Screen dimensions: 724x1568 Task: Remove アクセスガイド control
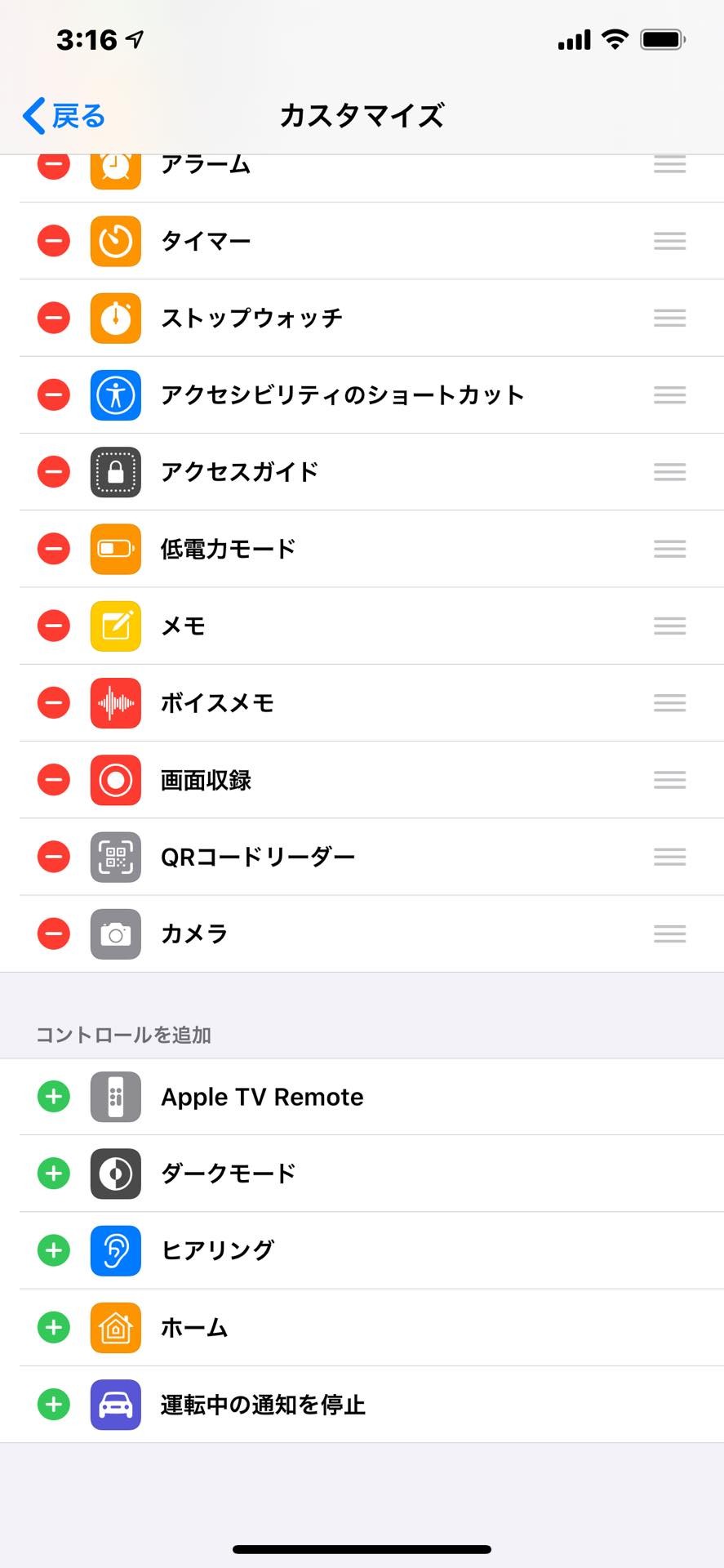click(x=54, y=472)
